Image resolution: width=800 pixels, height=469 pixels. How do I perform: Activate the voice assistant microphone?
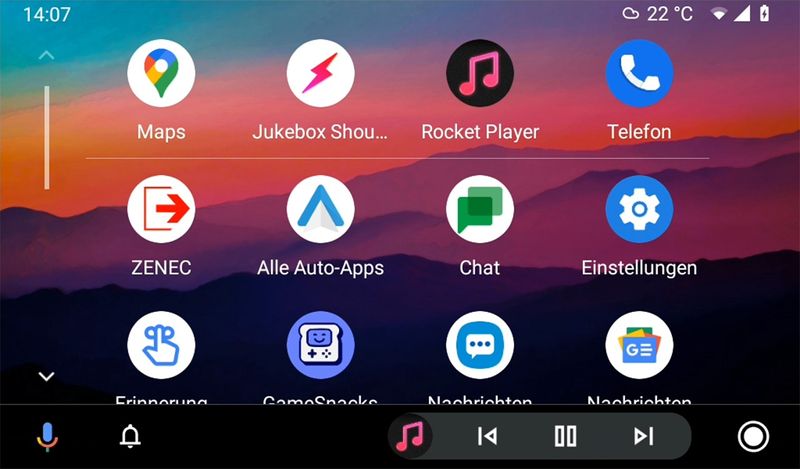(47, 436)
